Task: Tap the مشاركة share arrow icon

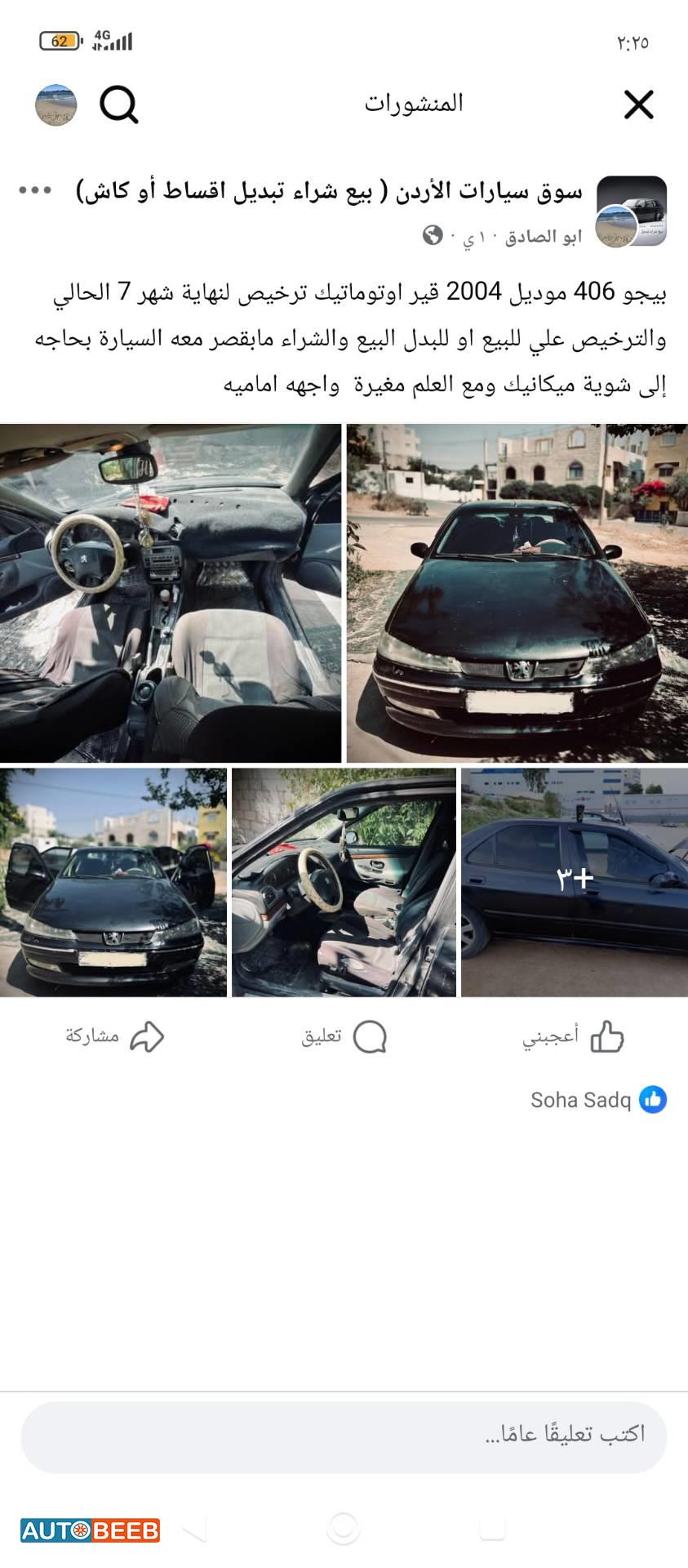Action: [149, 1036]
